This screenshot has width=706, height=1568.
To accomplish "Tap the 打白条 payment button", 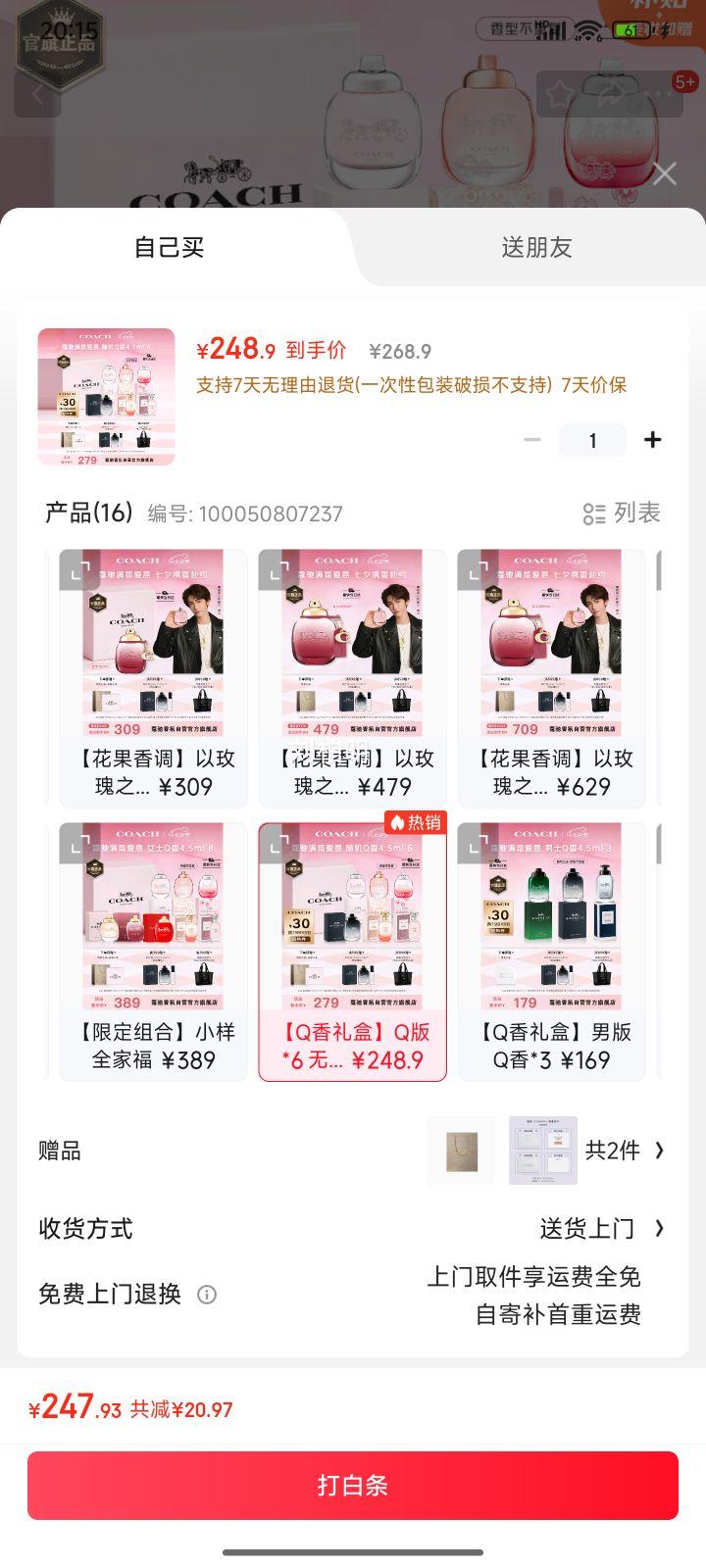I will [353, 1485].
